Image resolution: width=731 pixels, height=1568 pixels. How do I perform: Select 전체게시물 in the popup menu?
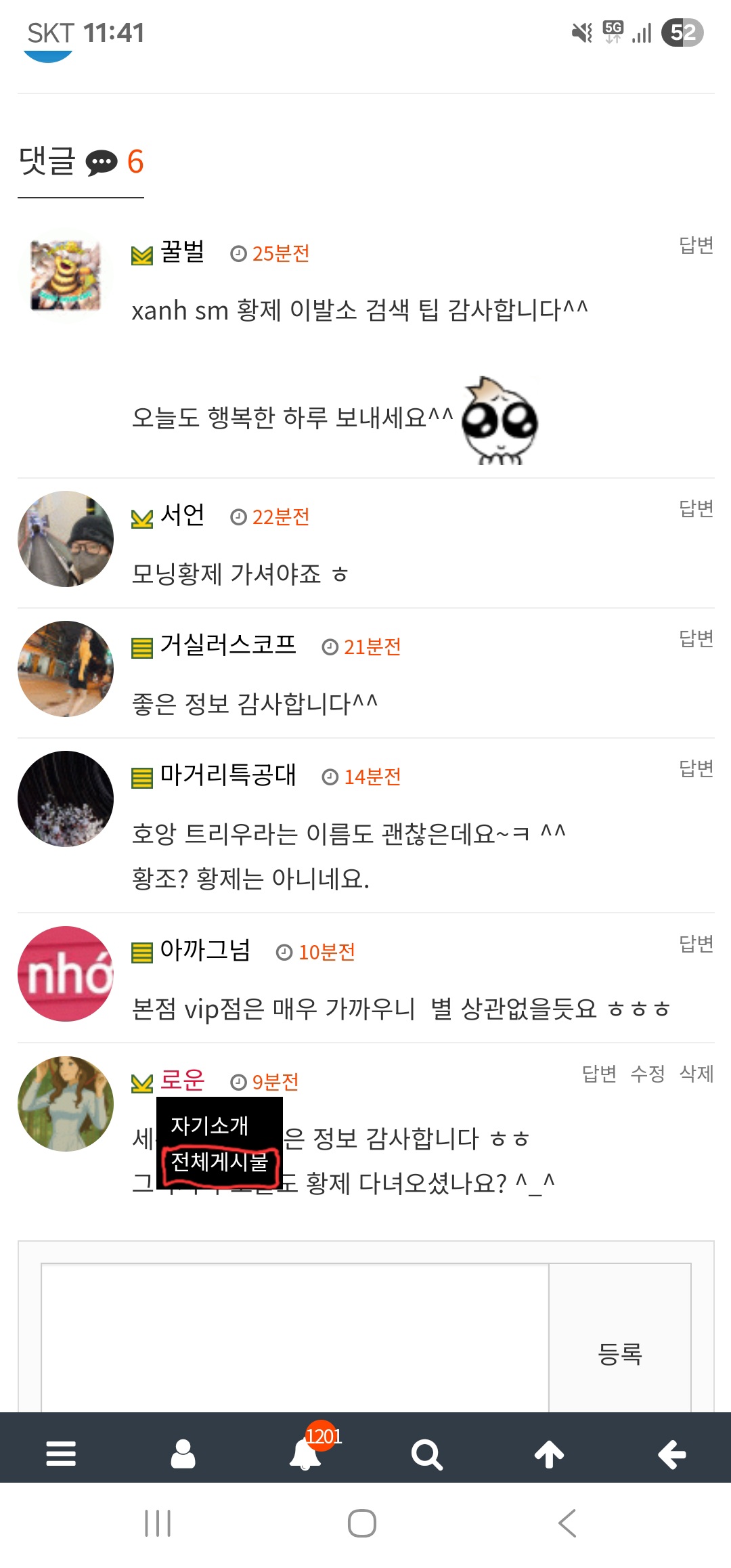pos(219,1162)
